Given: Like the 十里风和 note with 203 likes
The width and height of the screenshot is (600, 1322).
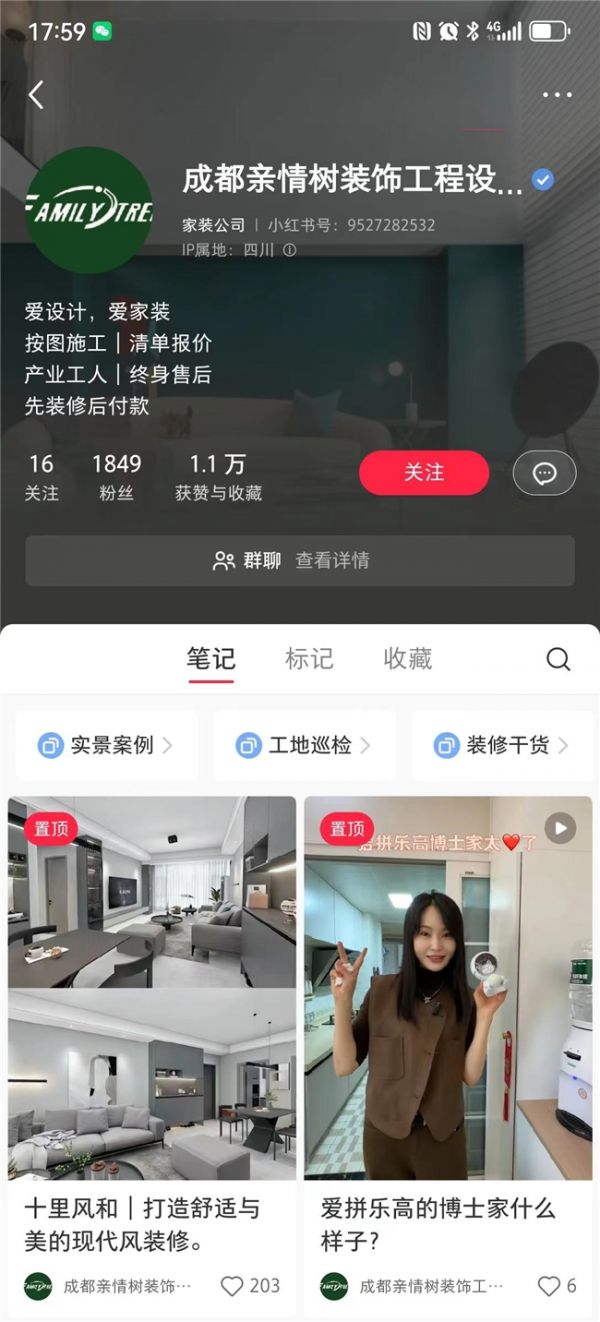Looking at the screenshot, I should pos(232,1286).
